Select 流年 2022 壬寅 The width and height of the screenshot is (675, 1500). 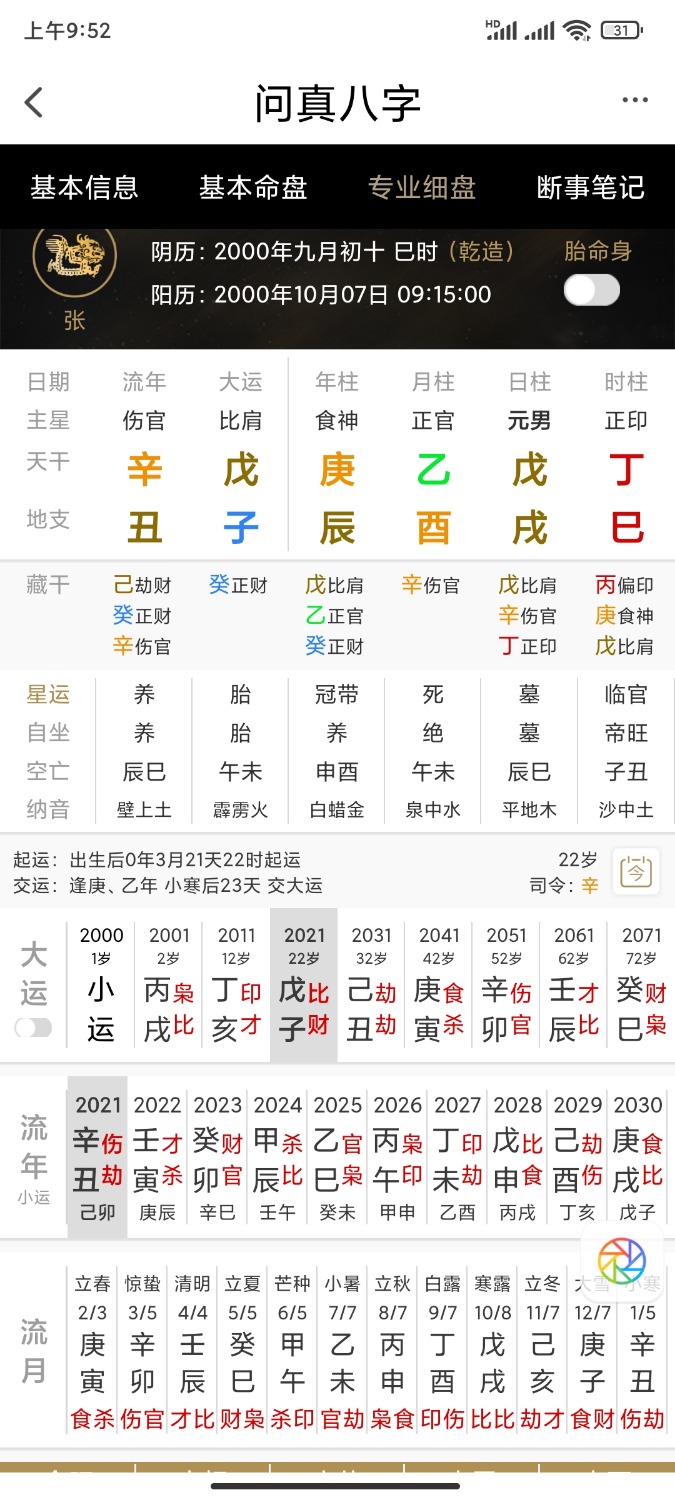click(157, 1157)
